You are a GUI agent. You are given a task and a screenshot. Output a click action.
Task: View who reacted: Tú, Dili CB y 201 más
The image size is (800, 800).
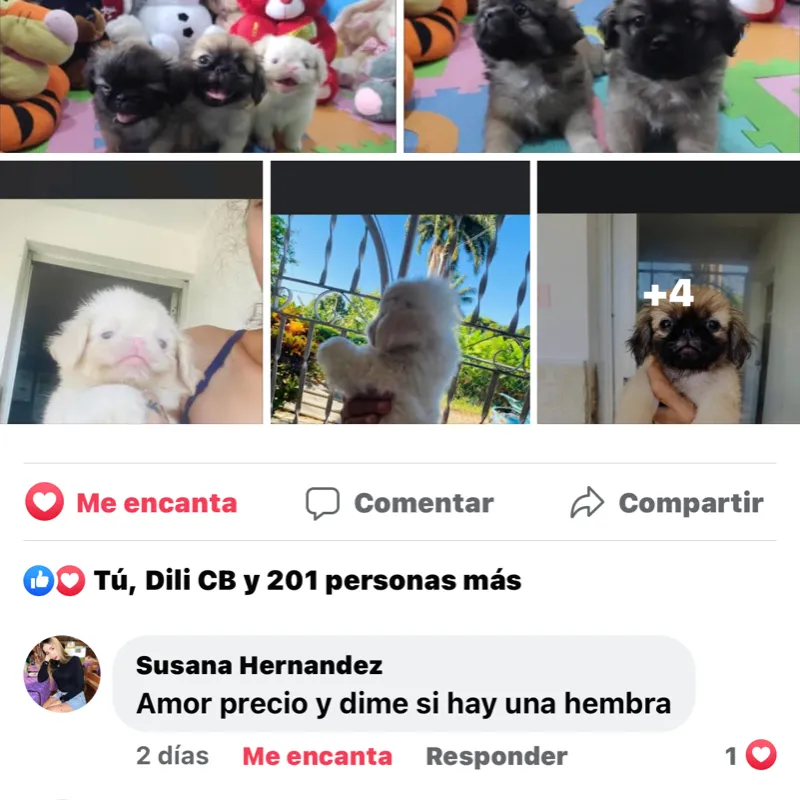coord(306,580)
